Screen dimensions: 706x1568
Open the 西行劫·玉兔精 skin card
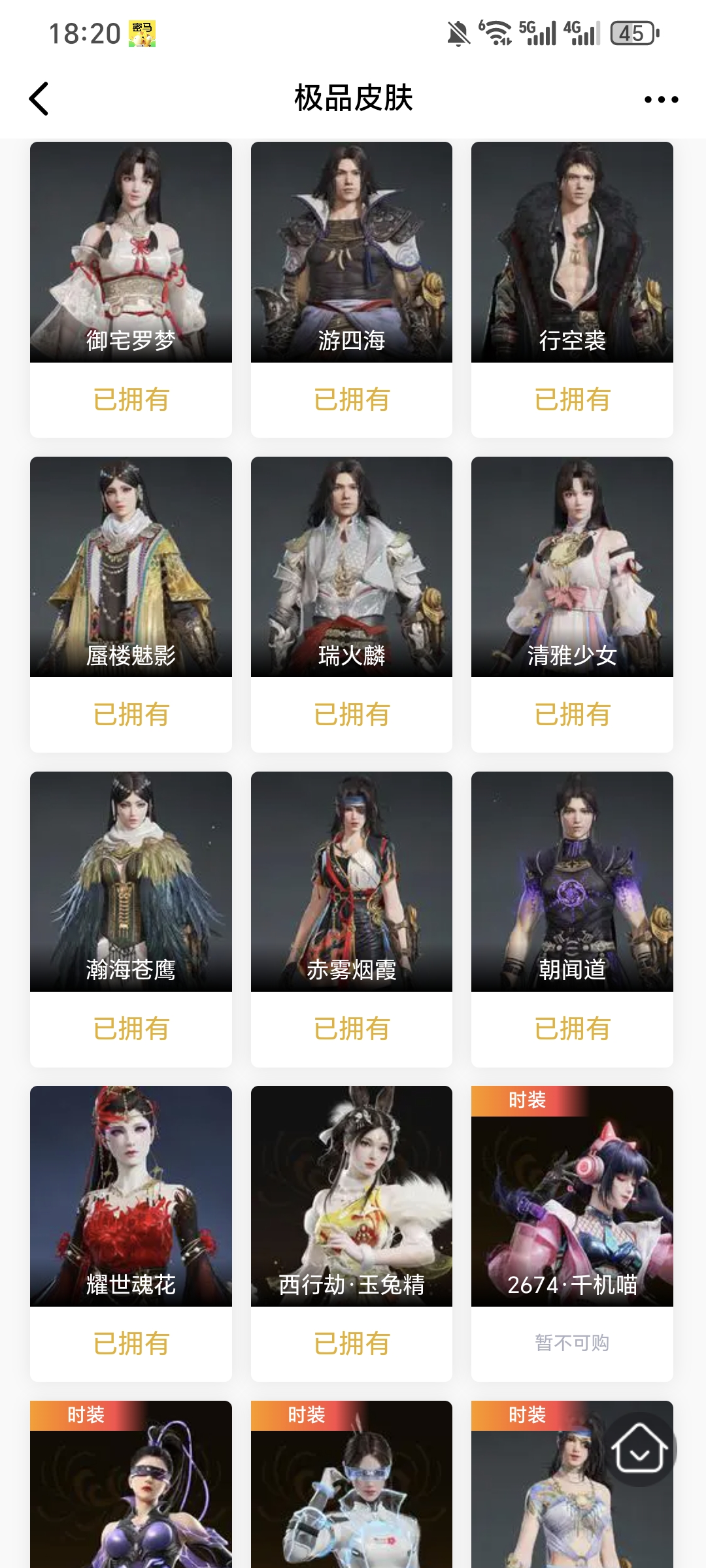point(352,1196)
